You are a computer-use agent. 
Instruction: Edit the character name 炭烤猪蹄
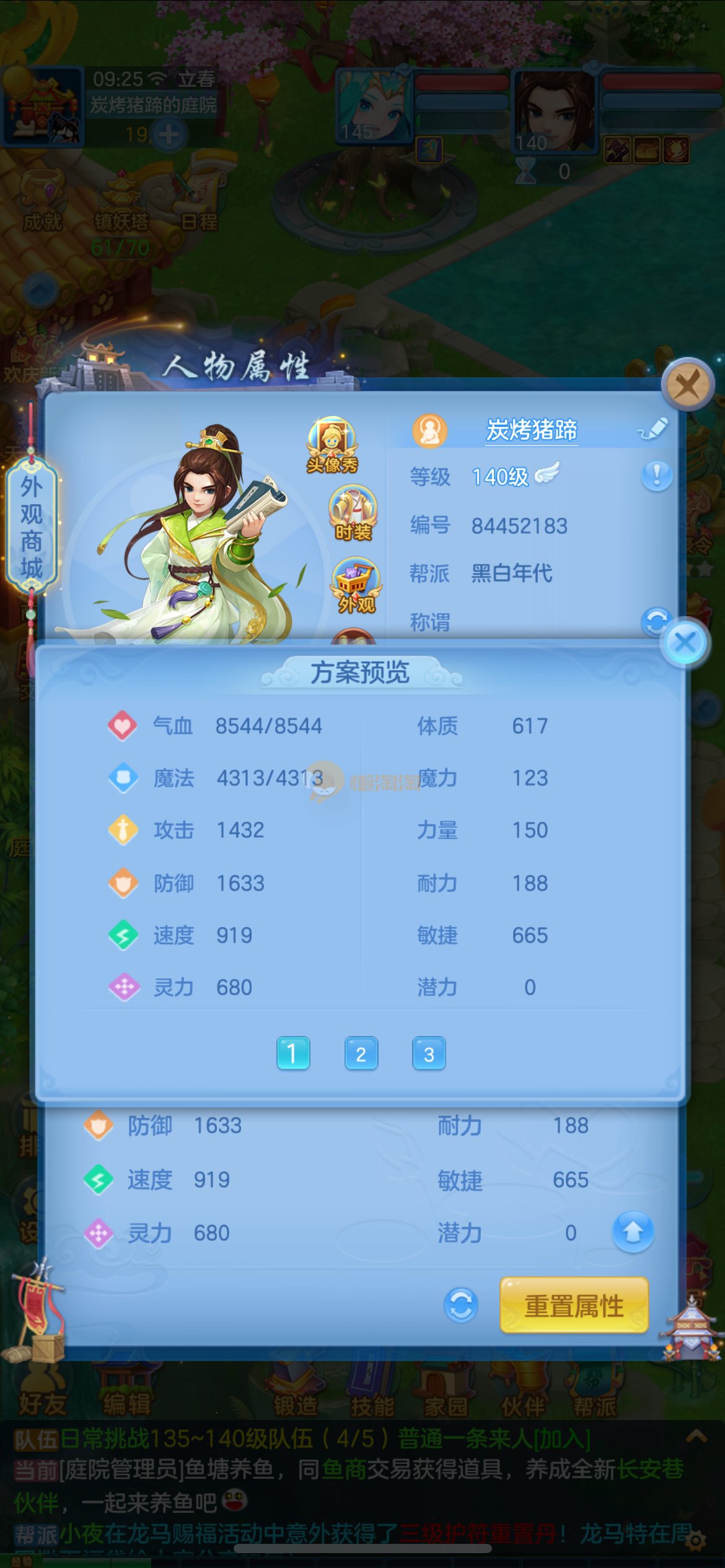coord(654,429)
